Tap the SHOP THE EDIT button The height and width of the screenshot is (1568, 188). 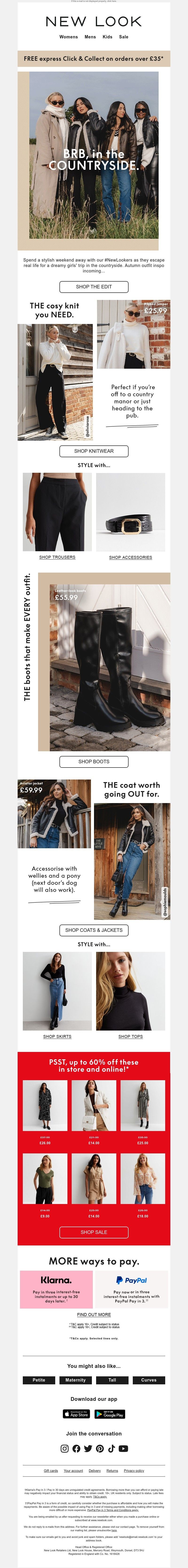pyautogui.click(x=94, y=286)
